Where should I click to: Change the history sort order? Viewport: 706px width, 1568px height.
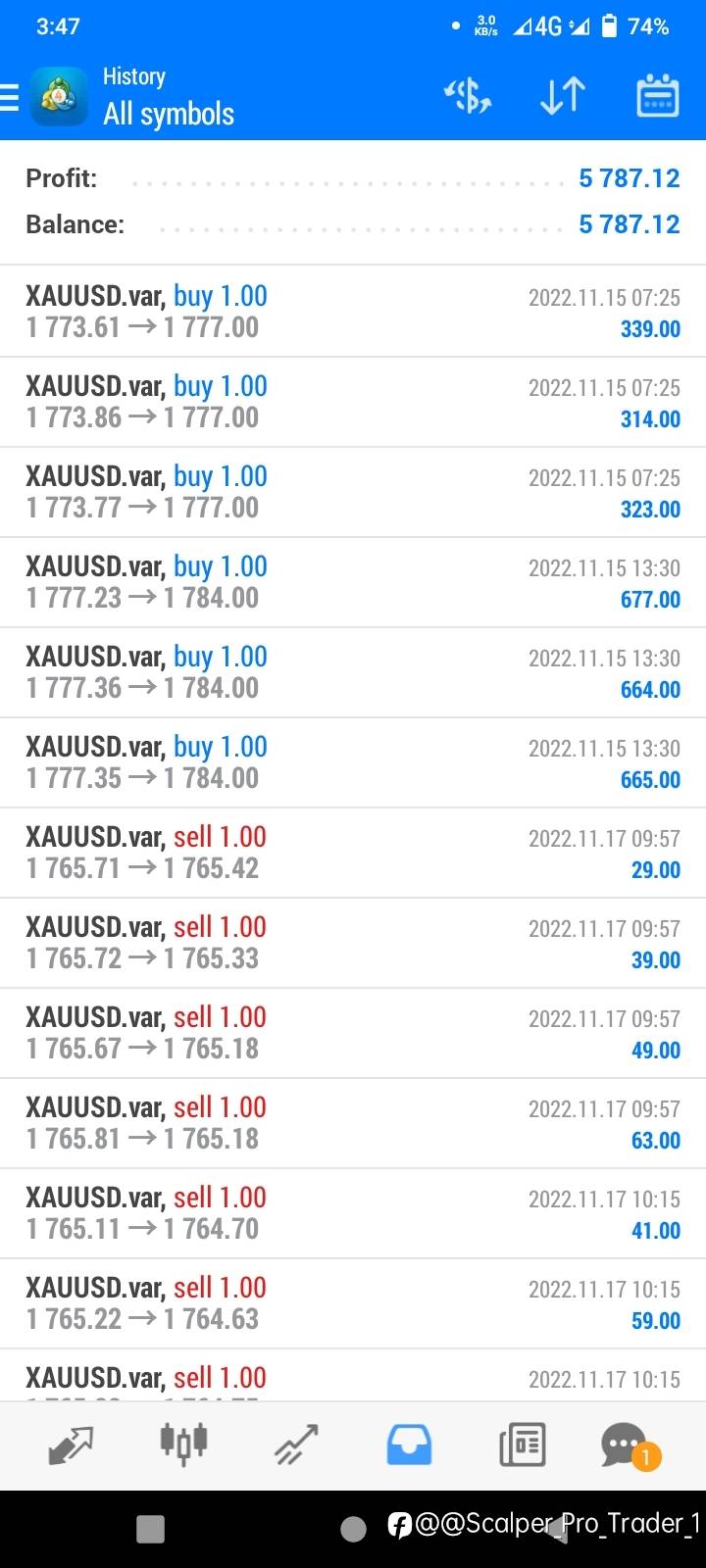[563, 96]
